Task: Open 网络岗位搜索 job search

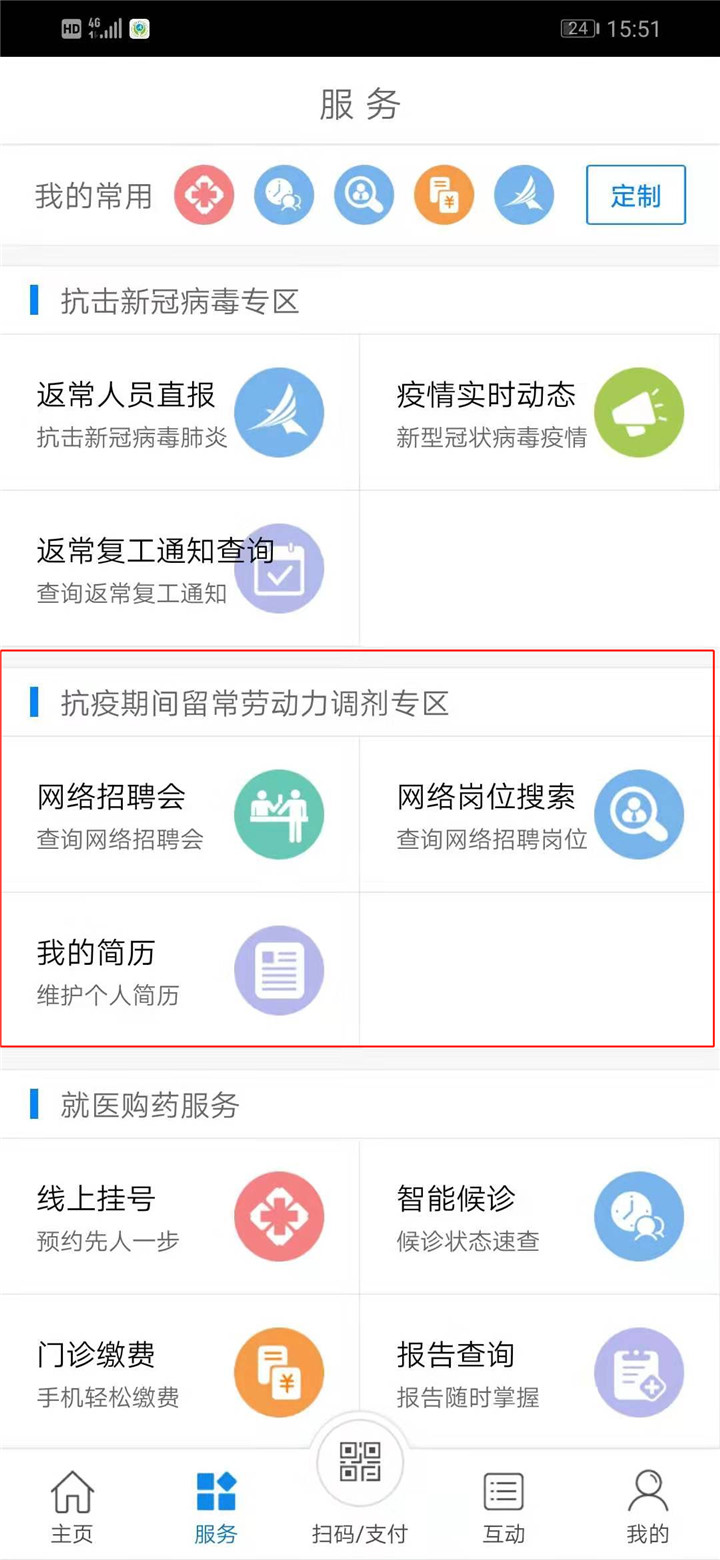Action: 540,814
